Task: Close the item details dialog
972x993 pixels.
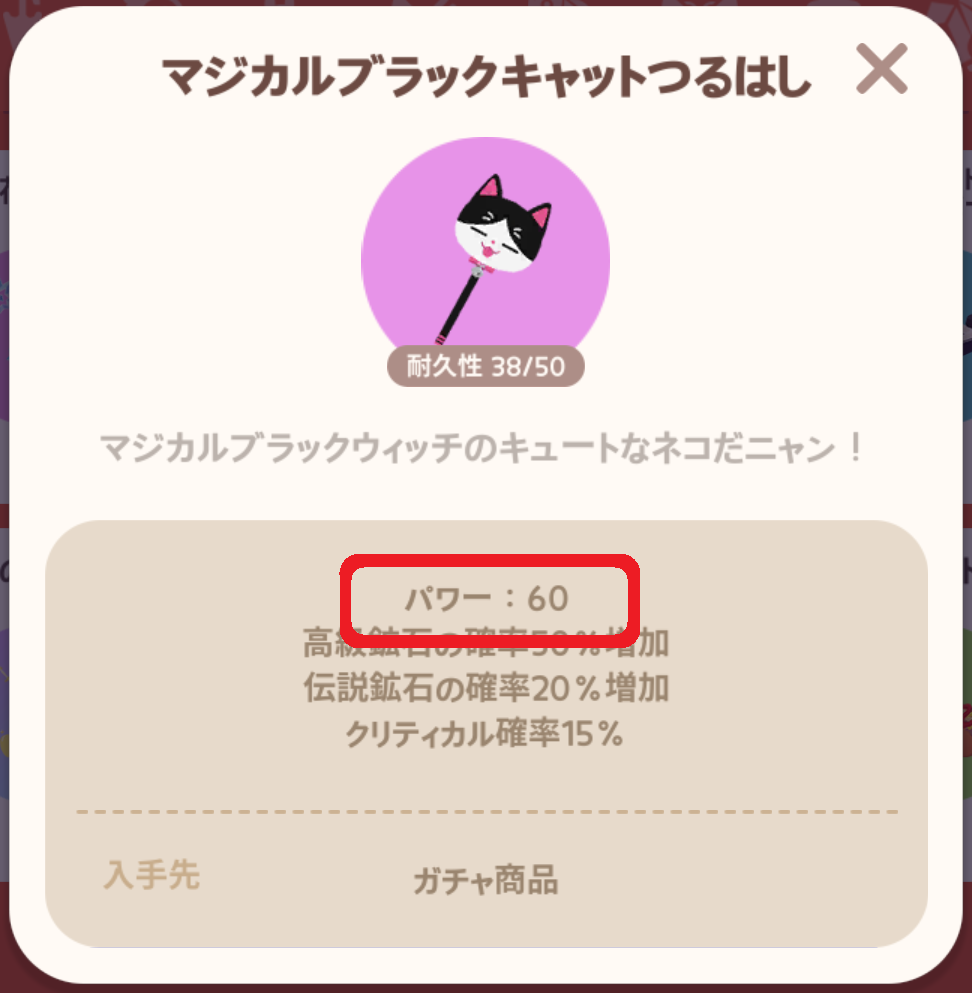Action: tap(881, 70)
